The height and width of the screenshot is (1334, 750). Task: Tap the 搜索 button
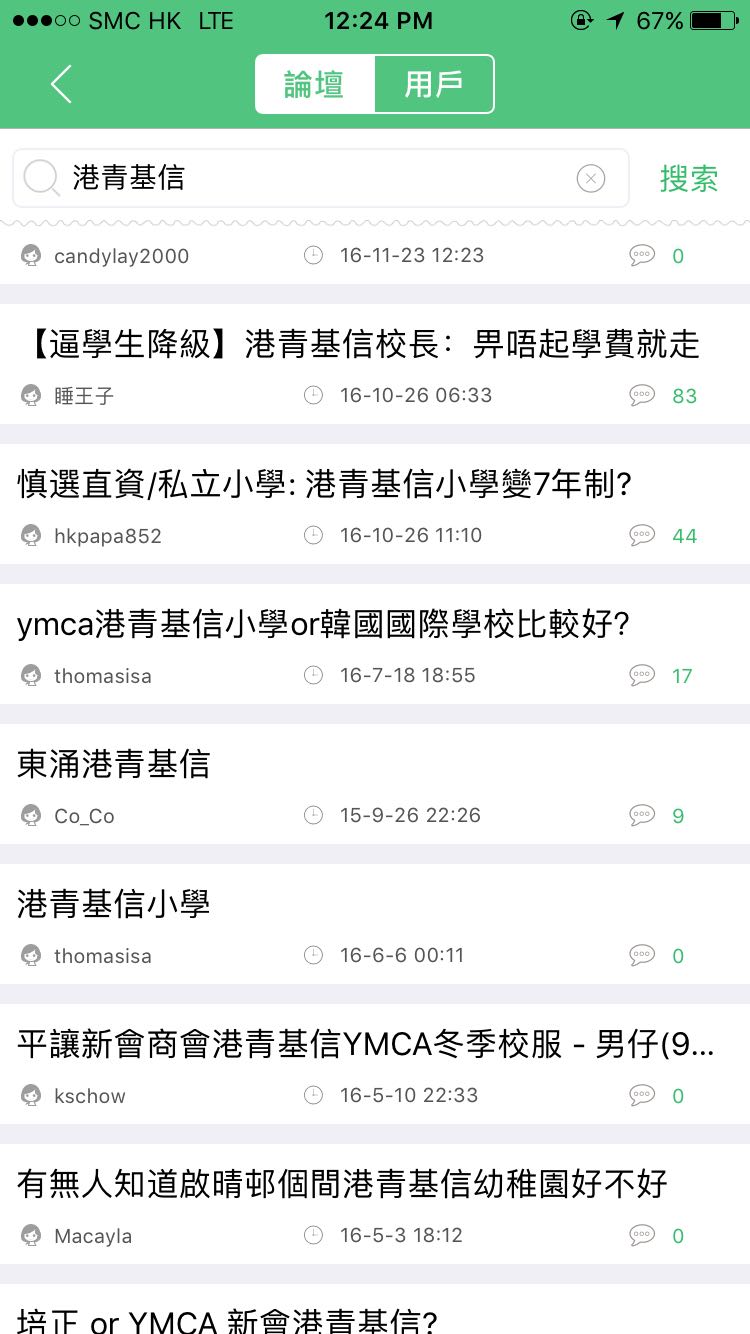pos(689,178)
